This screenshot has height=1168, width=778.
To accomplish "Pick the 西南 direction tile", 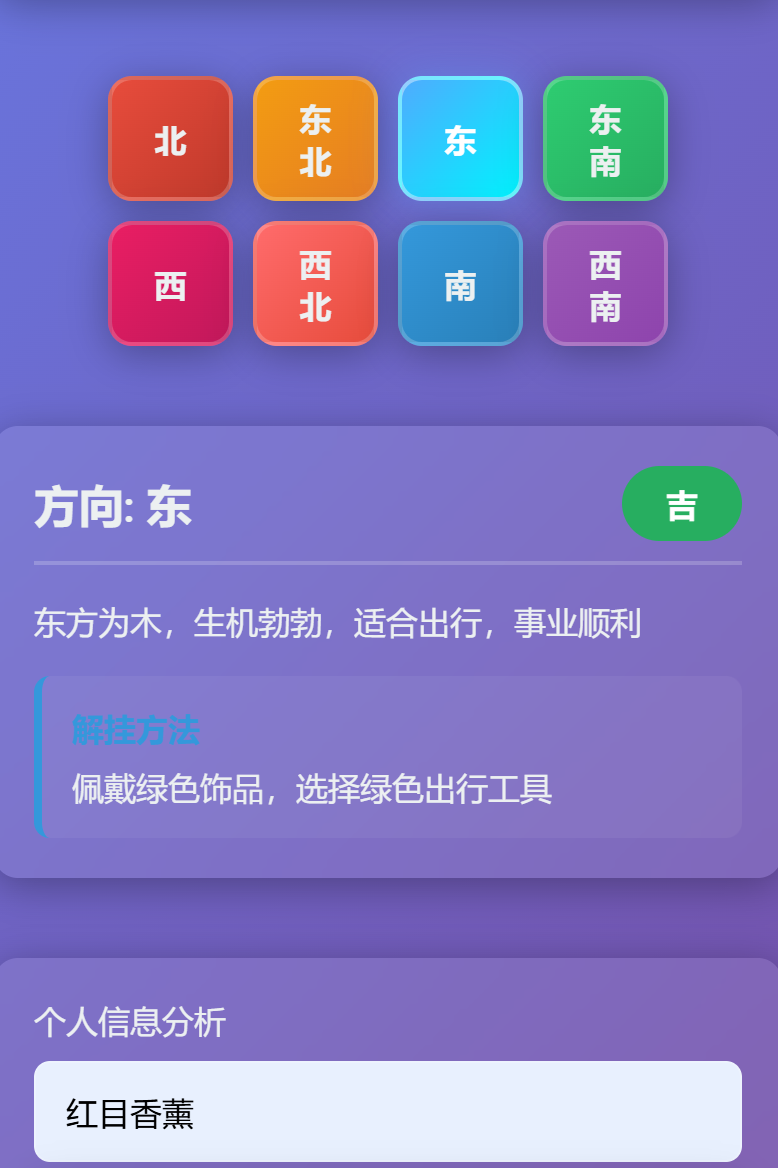I will [x=605, y=284].
